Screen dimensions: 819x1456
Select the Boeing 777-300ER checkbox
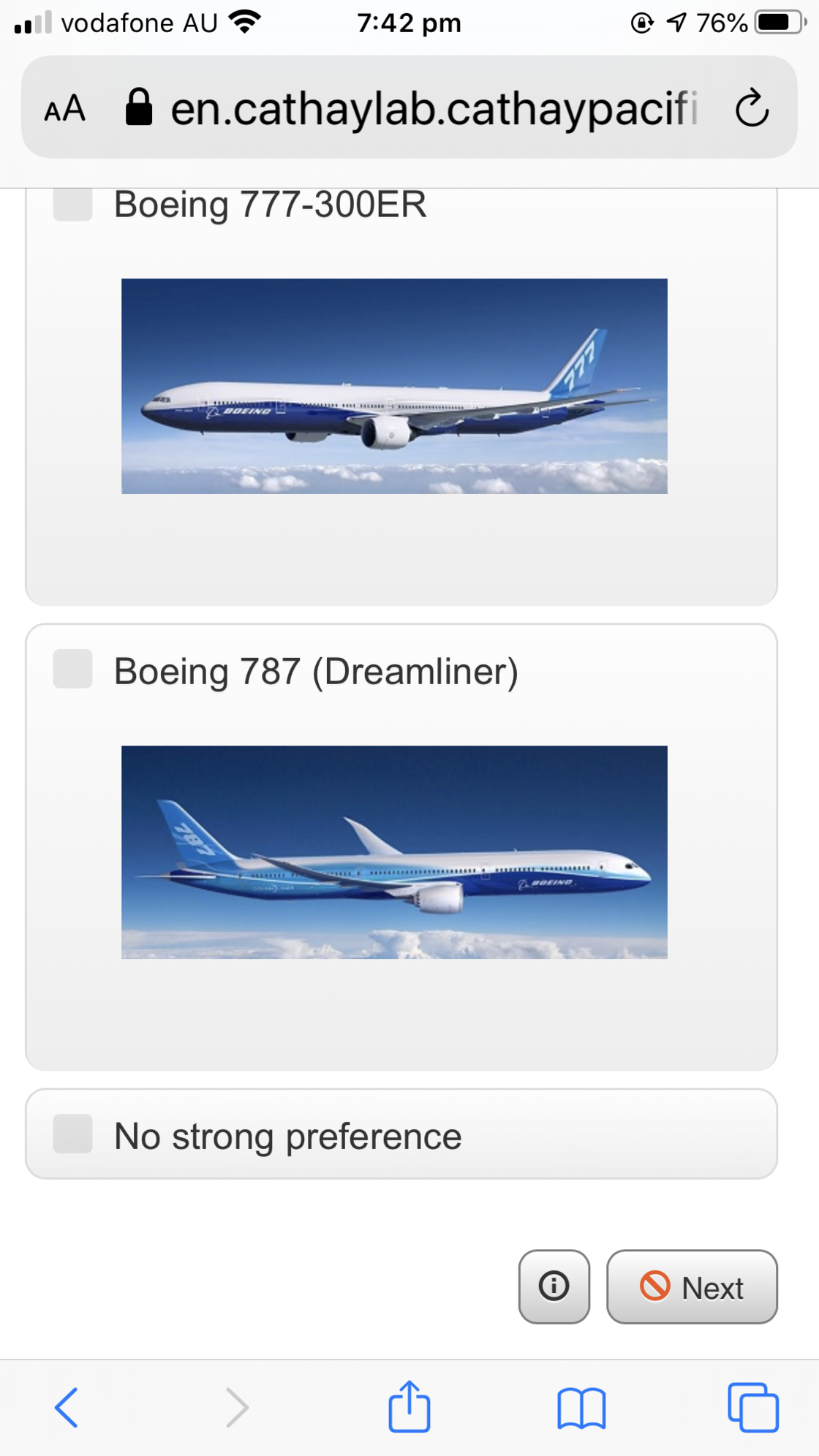pos(72,204)
